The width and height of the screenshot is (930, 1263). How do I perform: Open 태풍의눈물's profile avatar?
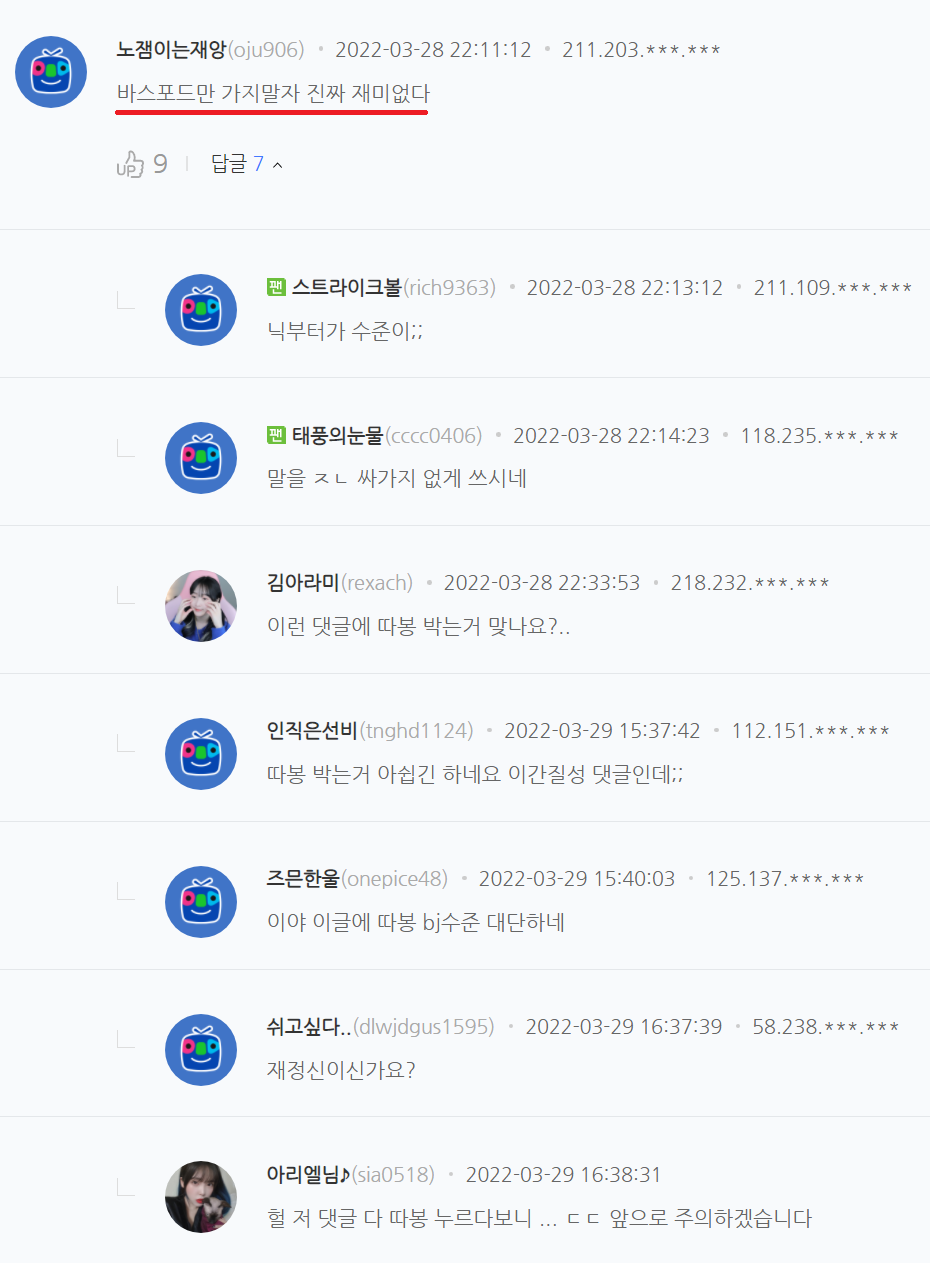pos(201,458)
